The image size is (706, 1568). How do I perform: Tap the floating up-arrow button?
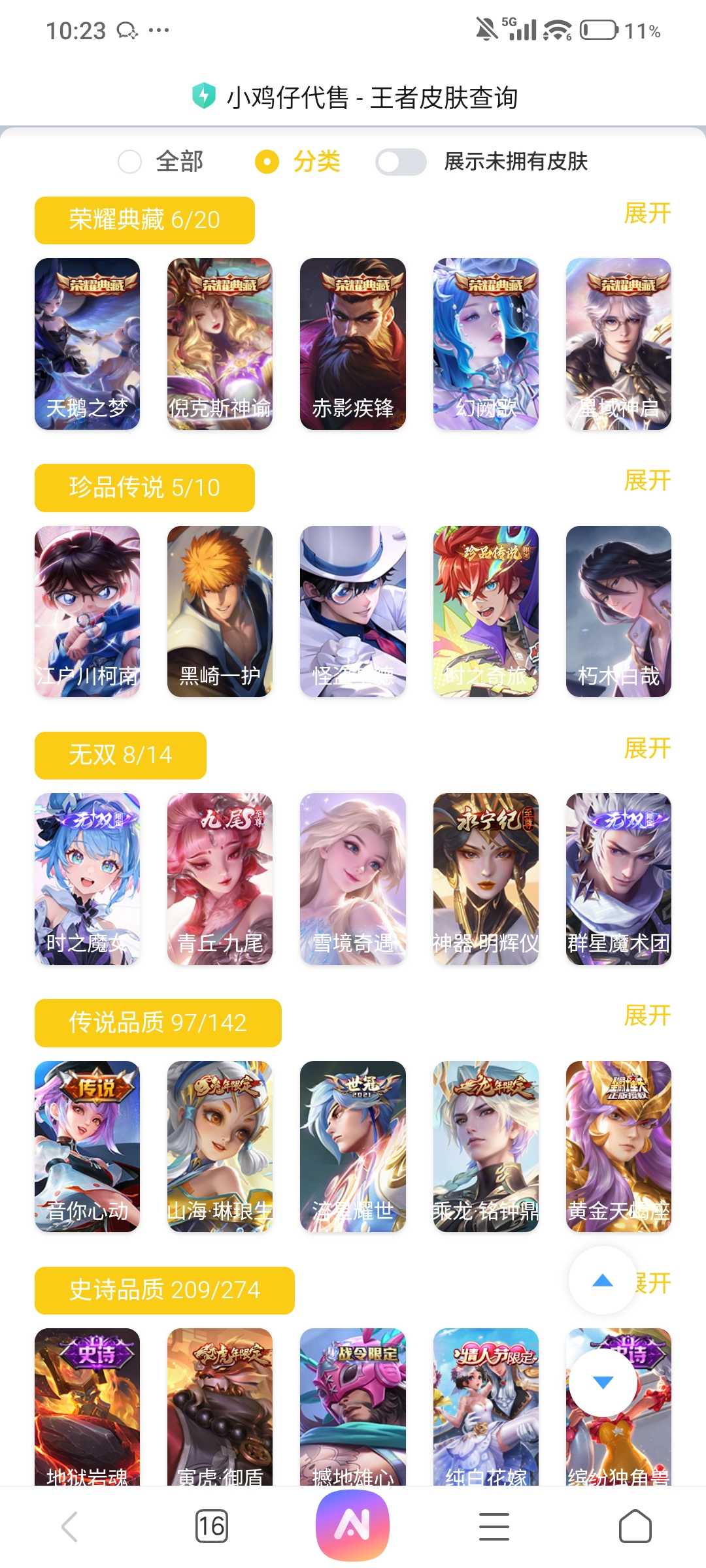[602, 1281]
